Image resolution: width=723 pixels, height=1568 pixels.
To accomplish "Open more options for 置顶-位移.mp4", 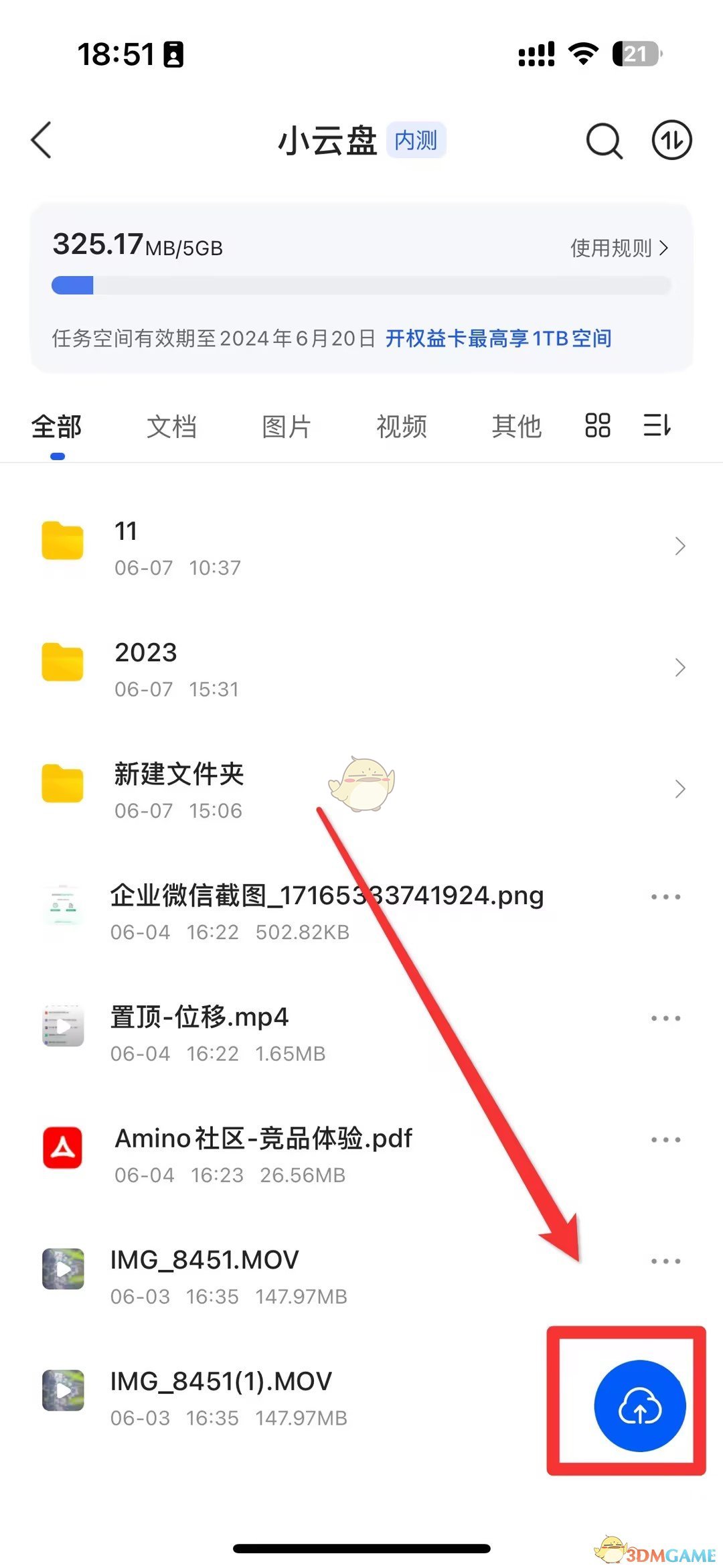I will pos(665,1018).
